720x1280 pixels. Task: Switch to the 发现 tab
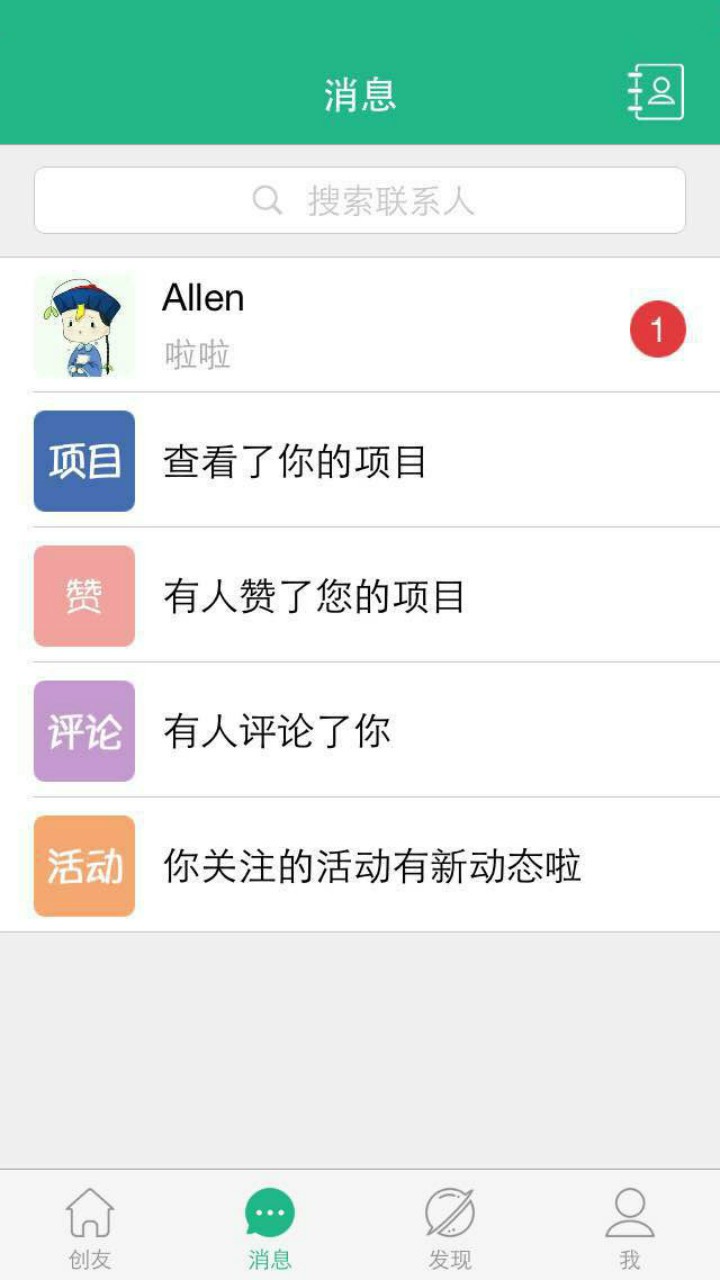pyautogui.click(x=449, y=1228)
